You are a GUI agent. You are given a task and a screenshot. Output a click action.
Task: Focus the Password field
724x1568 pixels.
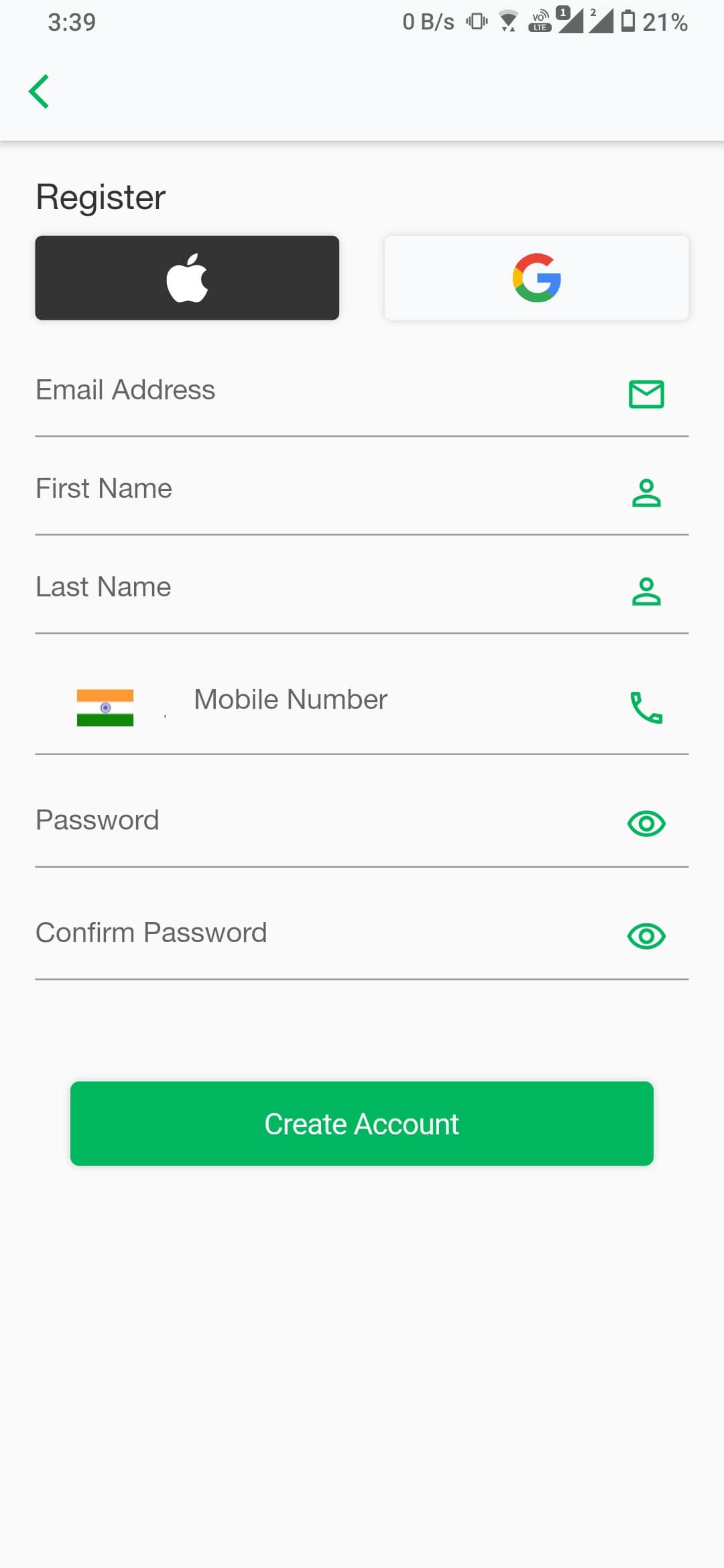tap(322, 821)
